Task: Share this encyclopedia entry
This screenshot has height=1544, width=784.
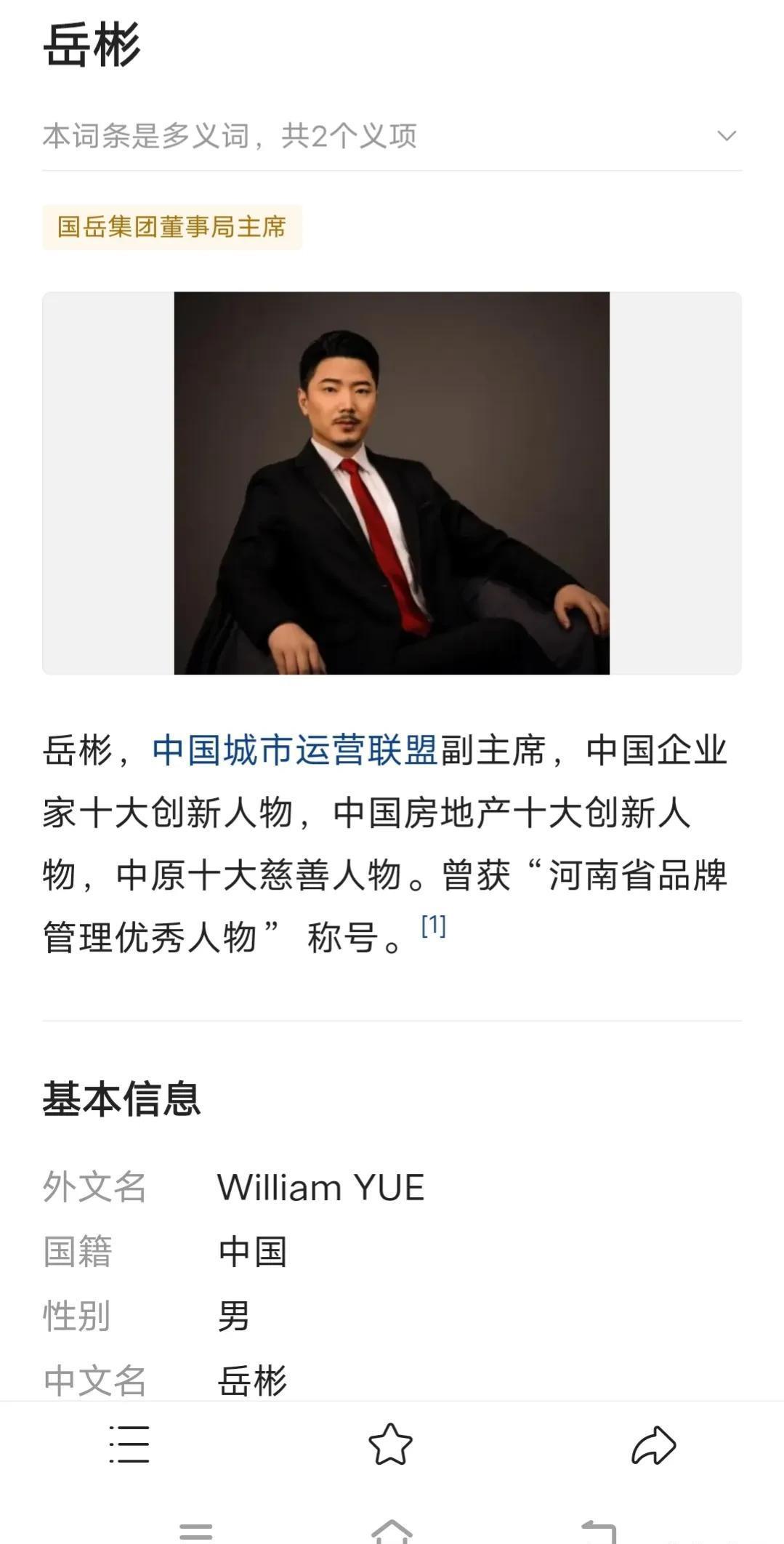Action: click(x=653, y=1444)
